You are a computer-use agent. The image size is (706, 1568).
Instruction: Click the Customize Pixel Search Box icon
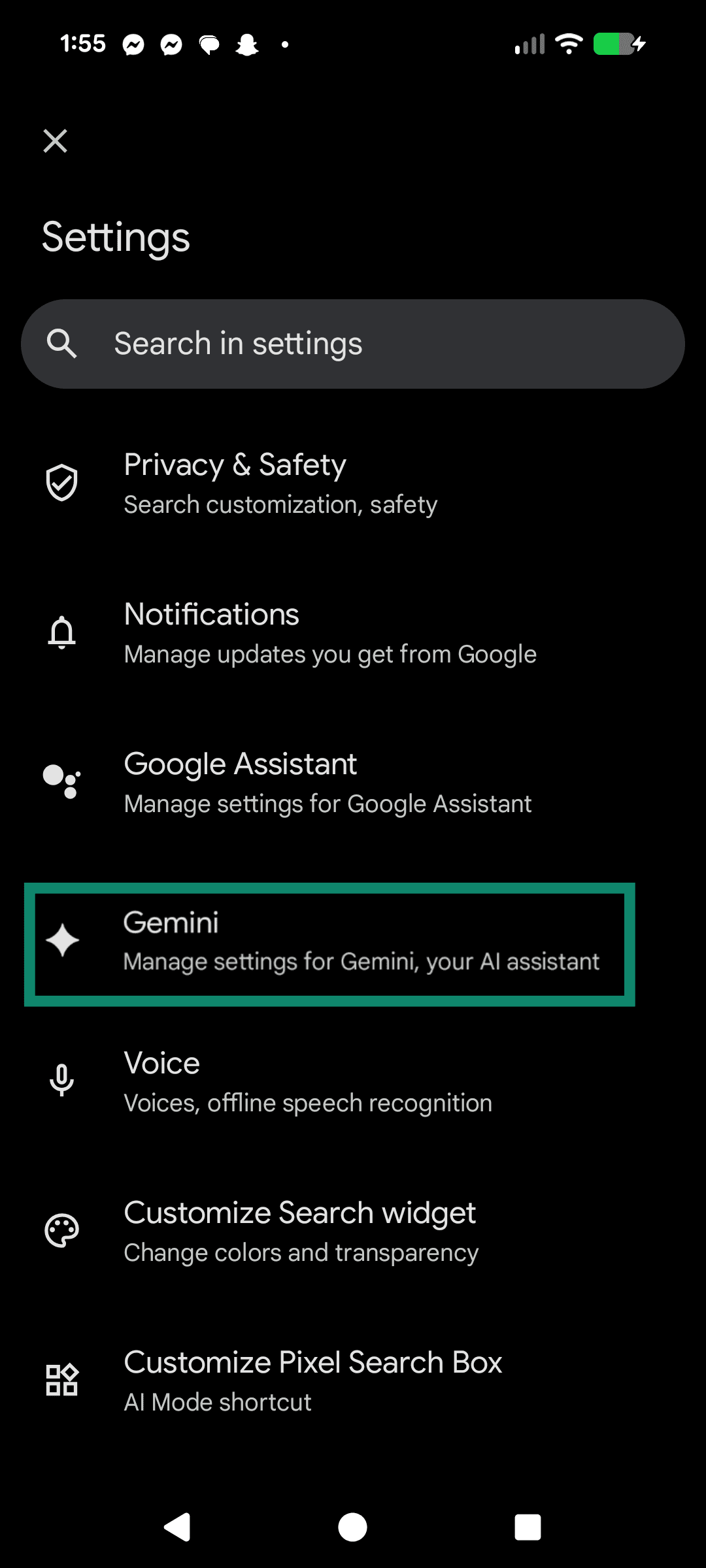tap(62, 1380)
